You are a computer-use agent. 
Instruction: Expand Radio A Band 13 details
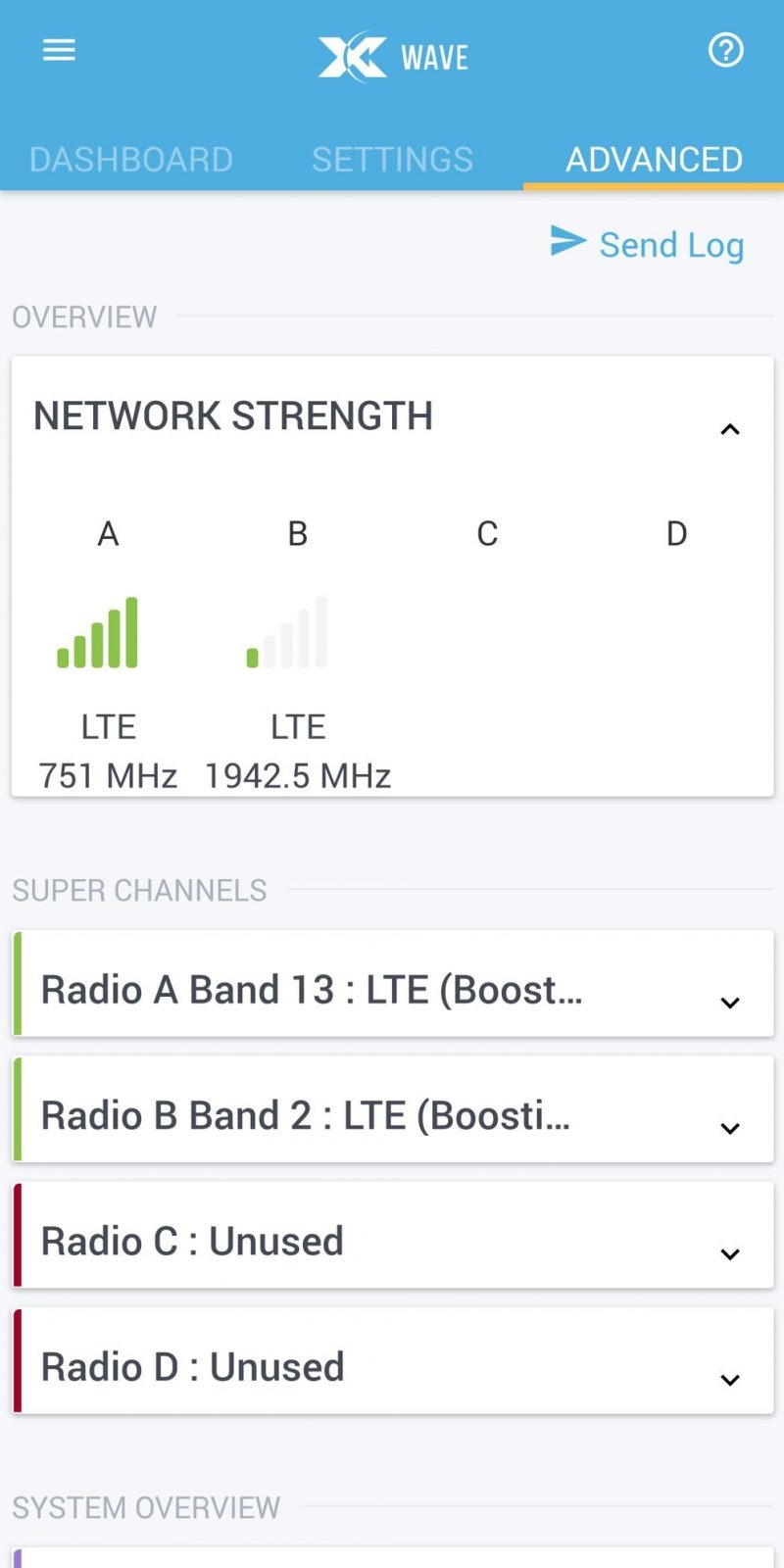[x=729, y=1003]
